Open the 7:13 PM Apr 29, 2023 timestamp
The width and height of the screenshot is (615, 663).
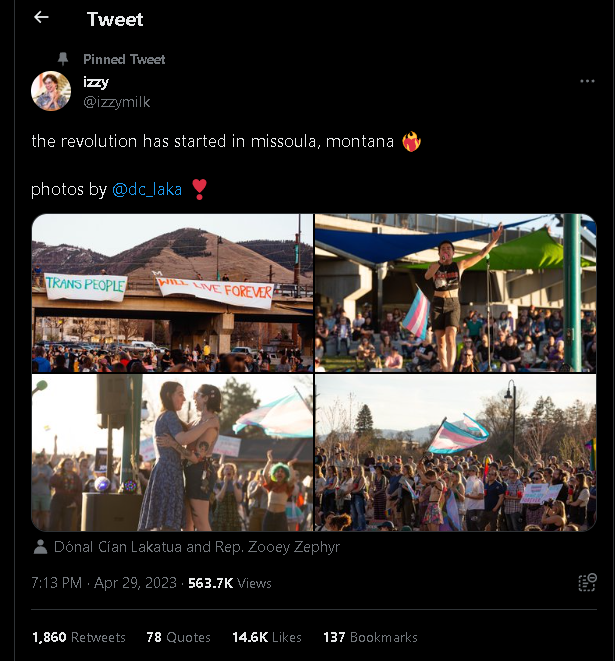pyautogui.click(x=104, y=583)
